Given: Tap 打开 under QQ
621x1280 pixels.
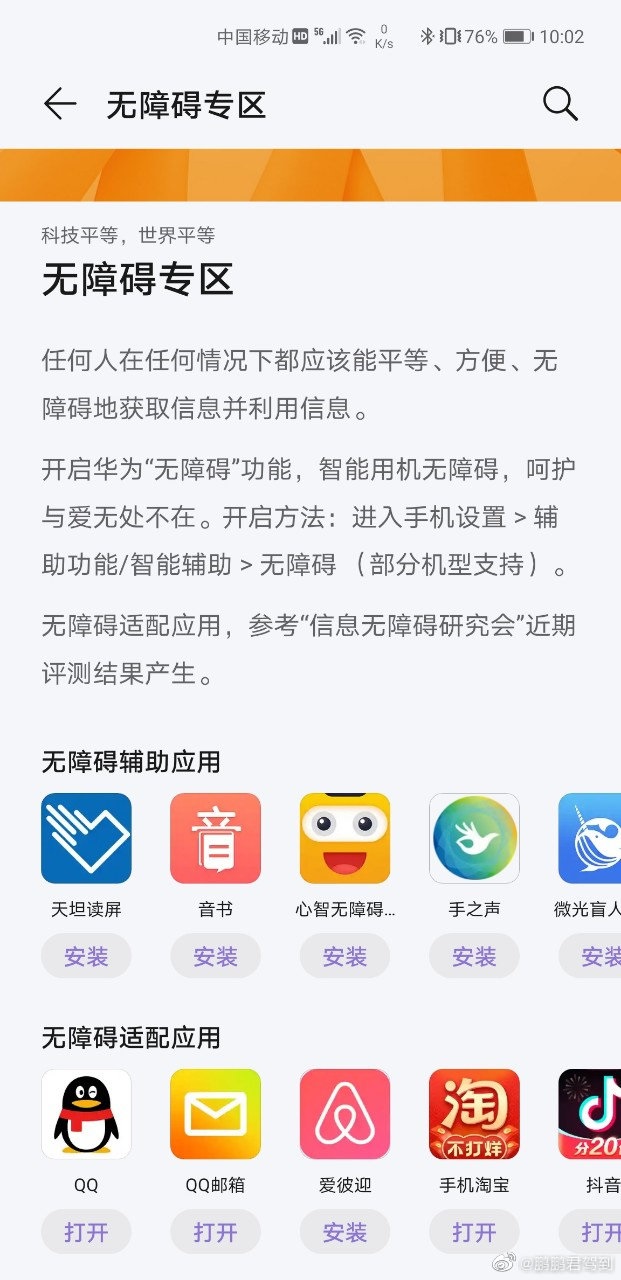Looking at the screenshot, I should 86,1232.
